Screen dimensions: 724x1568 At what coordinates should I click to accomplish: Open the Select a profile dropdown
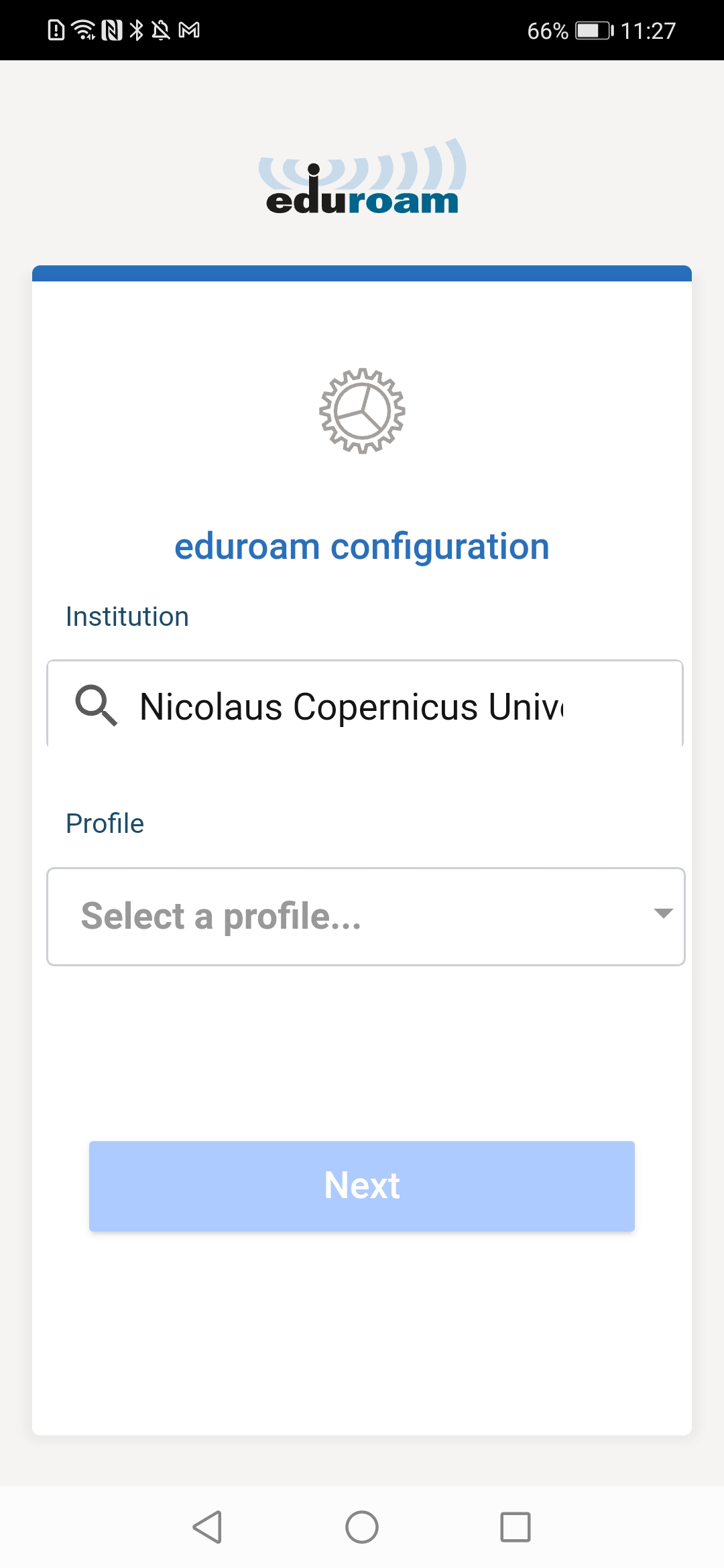[365, 916]
